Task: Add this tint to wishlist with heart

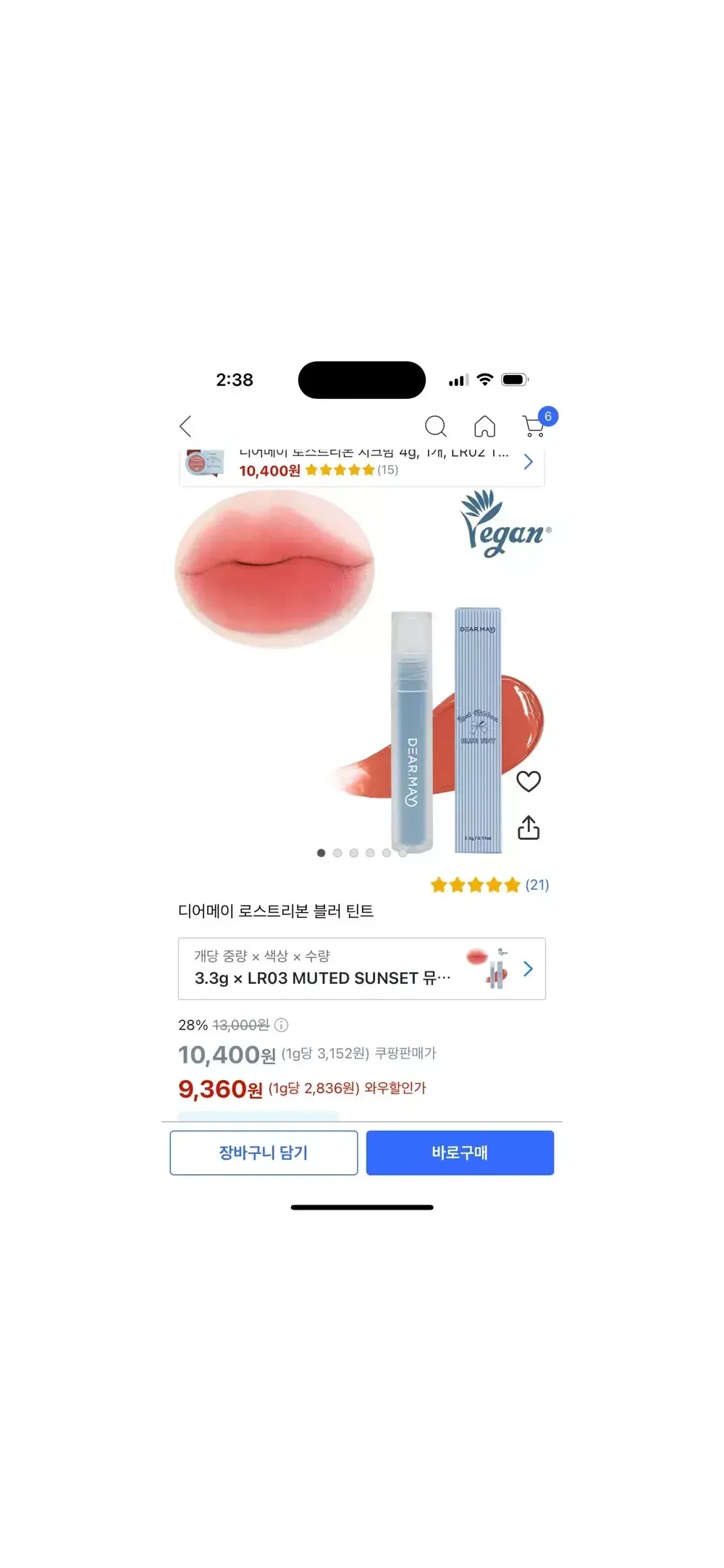Action: (x=529, y=781)
